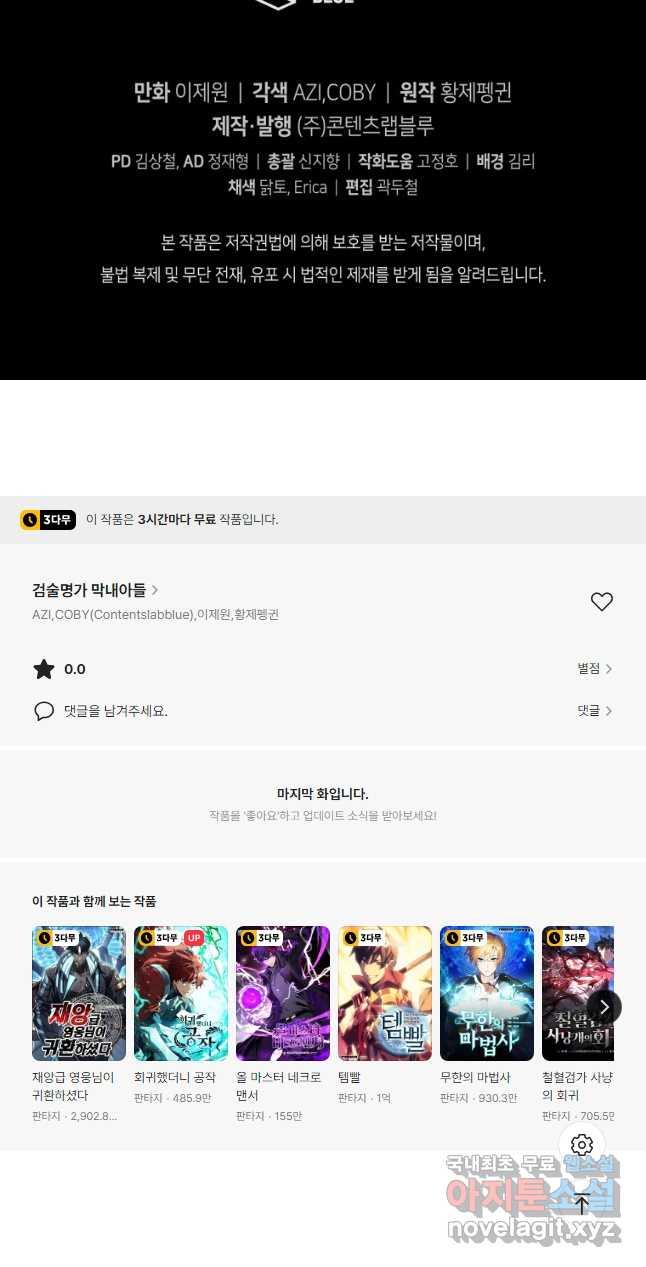
Task: Open 템빨 webtoon card
Action: point(385,993)
